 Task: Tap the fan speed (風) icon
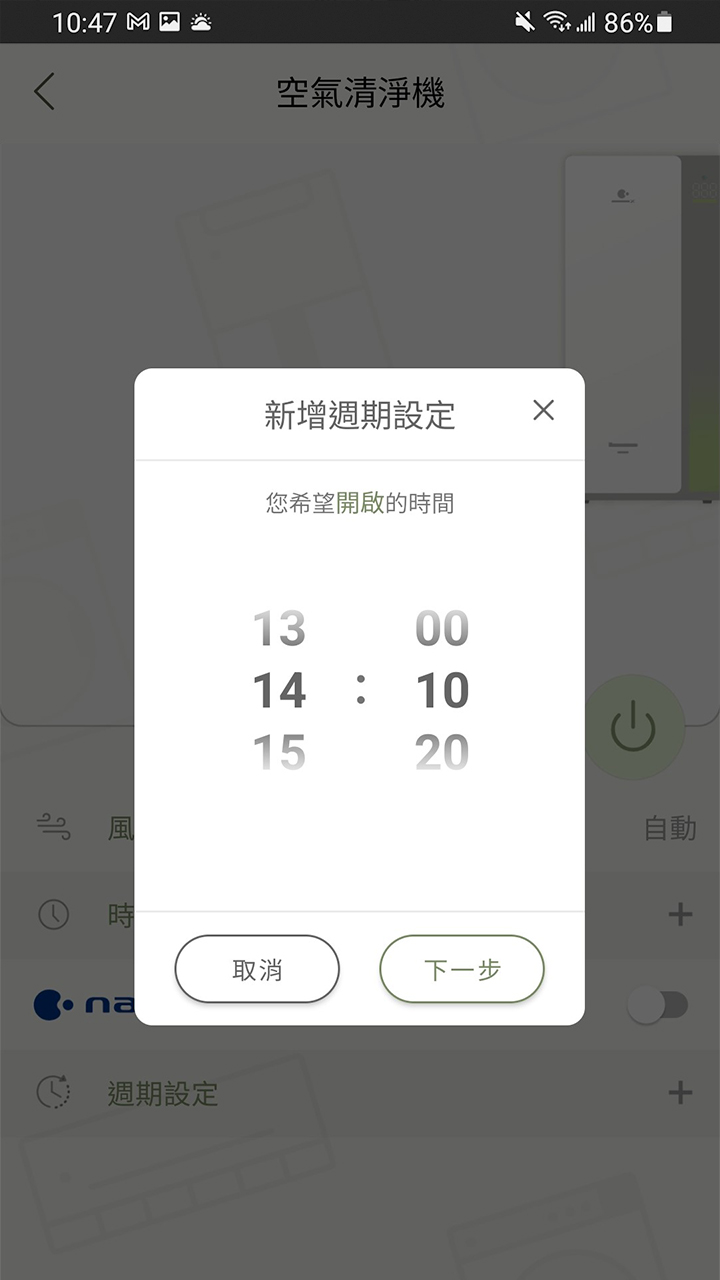[x=53, y=827]
